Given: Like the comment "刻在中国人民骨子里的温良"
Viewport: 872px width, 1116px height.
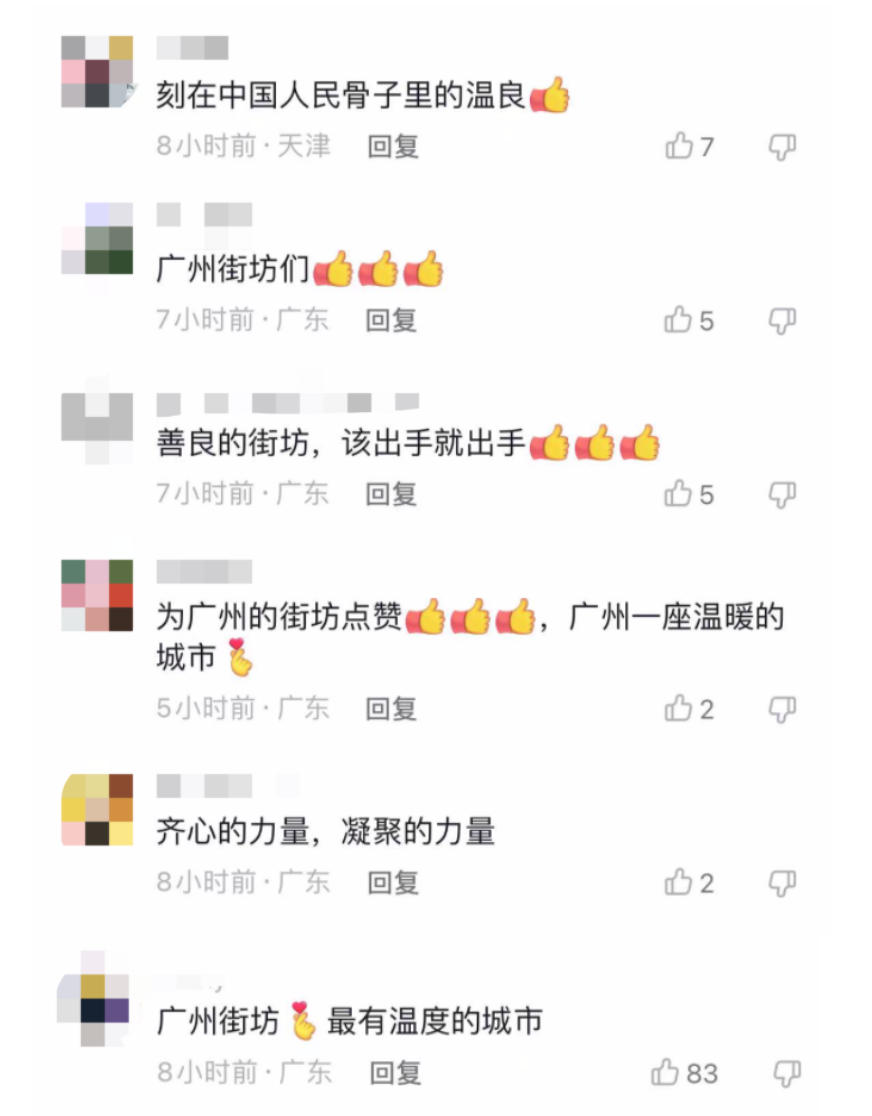Looking at the screenshot, I should (679, 147).
